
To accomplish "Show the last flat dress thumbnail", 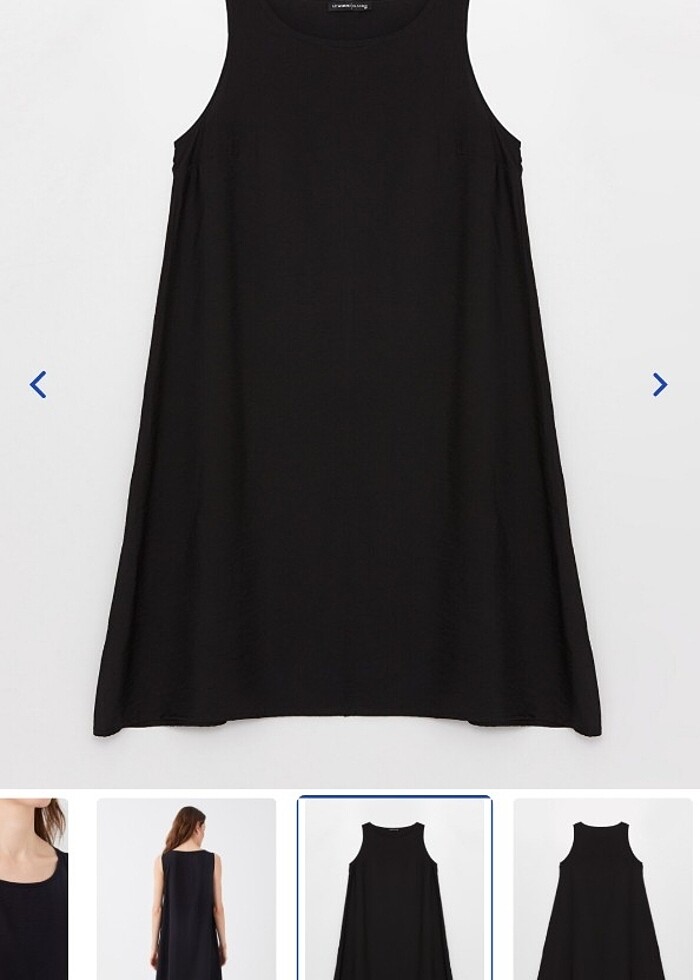I will point(604,888).
